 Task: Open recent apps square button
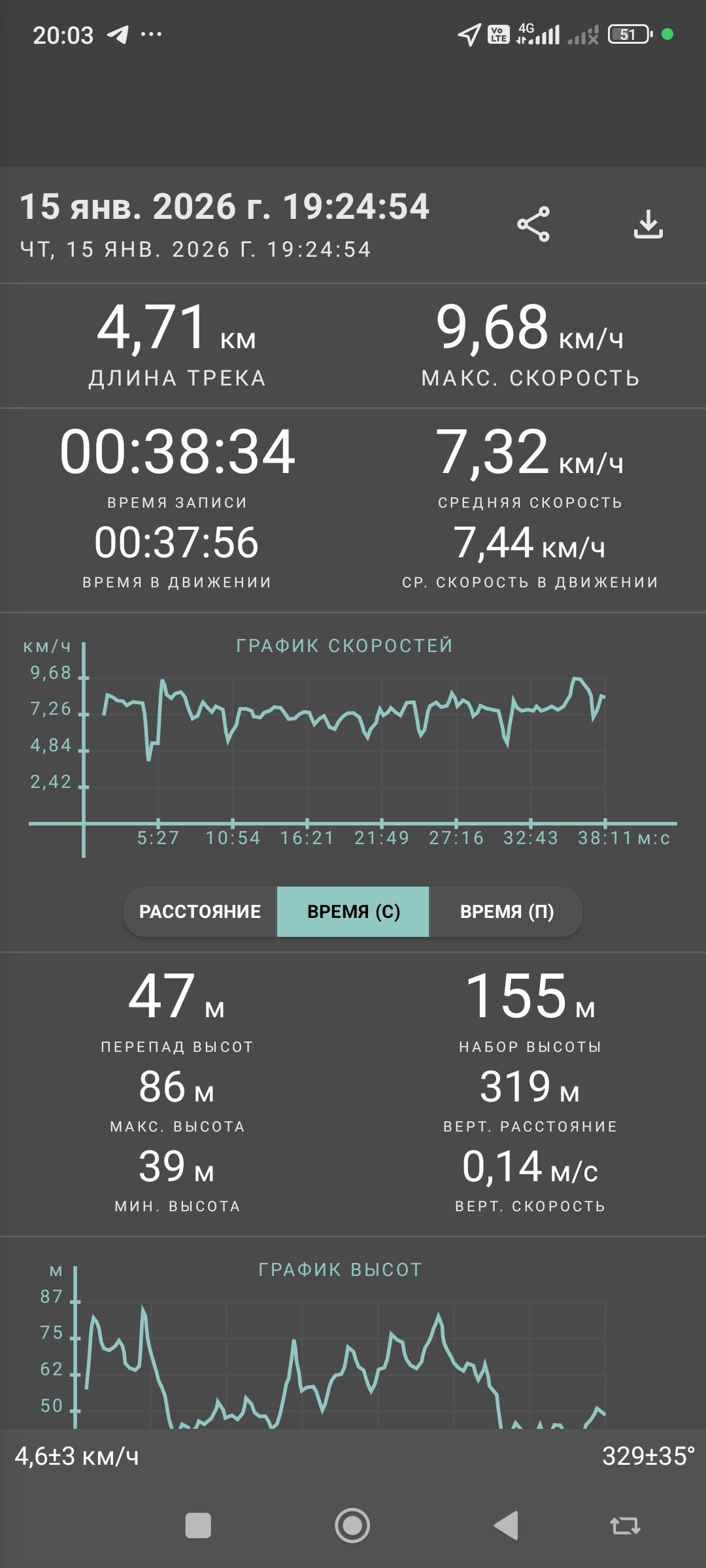[x=198, y=1526]
